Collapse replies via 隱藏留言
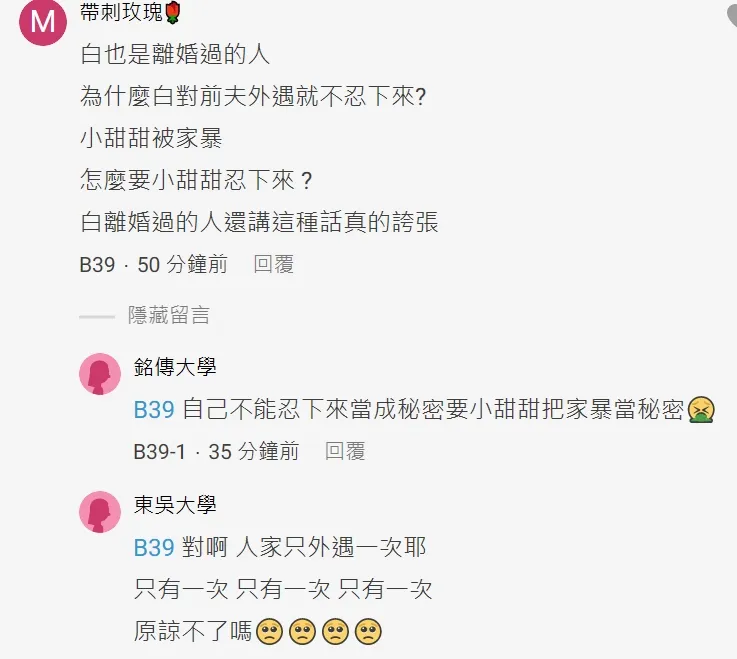This screenshot has width=737, height=659. (168, 316)
